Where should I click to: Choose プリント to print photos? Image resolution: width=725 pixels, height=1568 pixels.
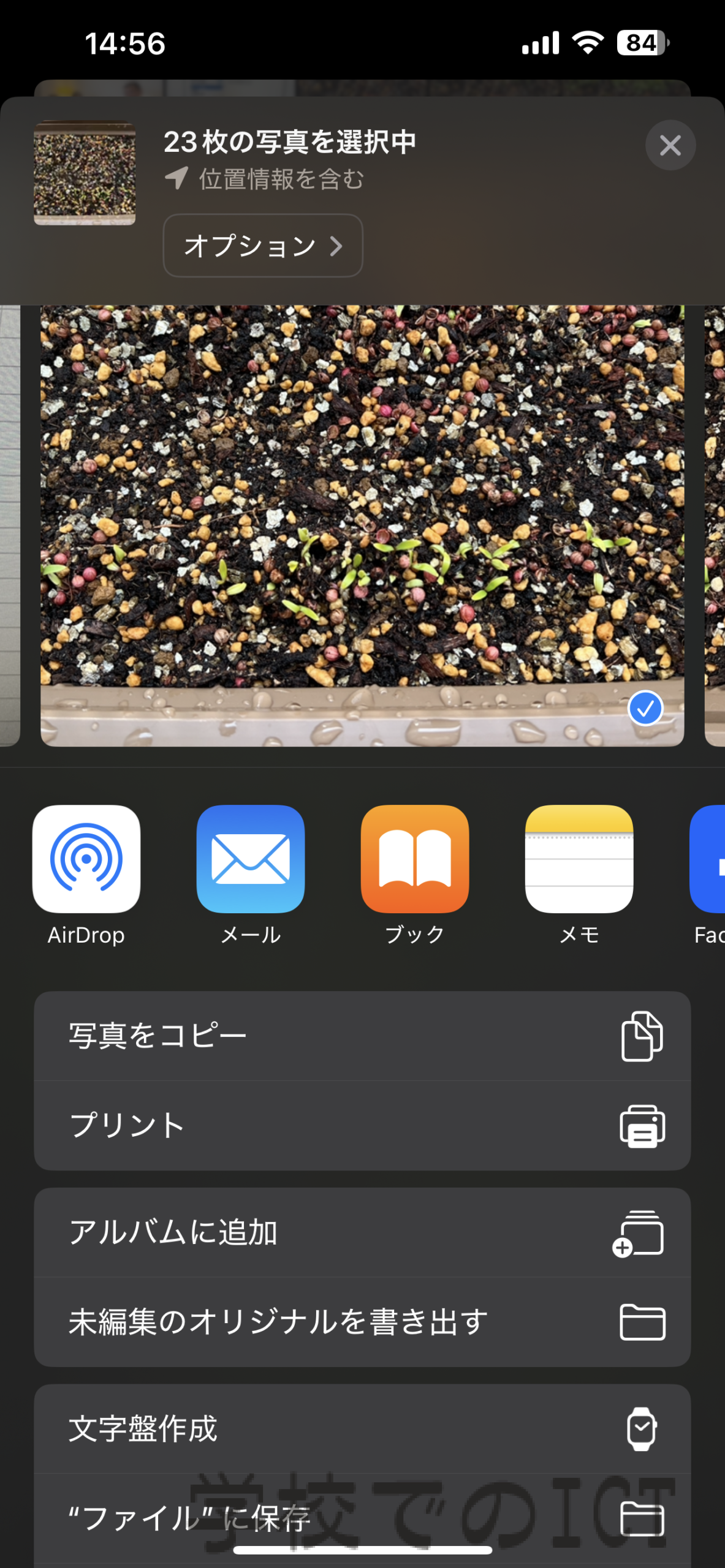click(x=362, y=1126)
